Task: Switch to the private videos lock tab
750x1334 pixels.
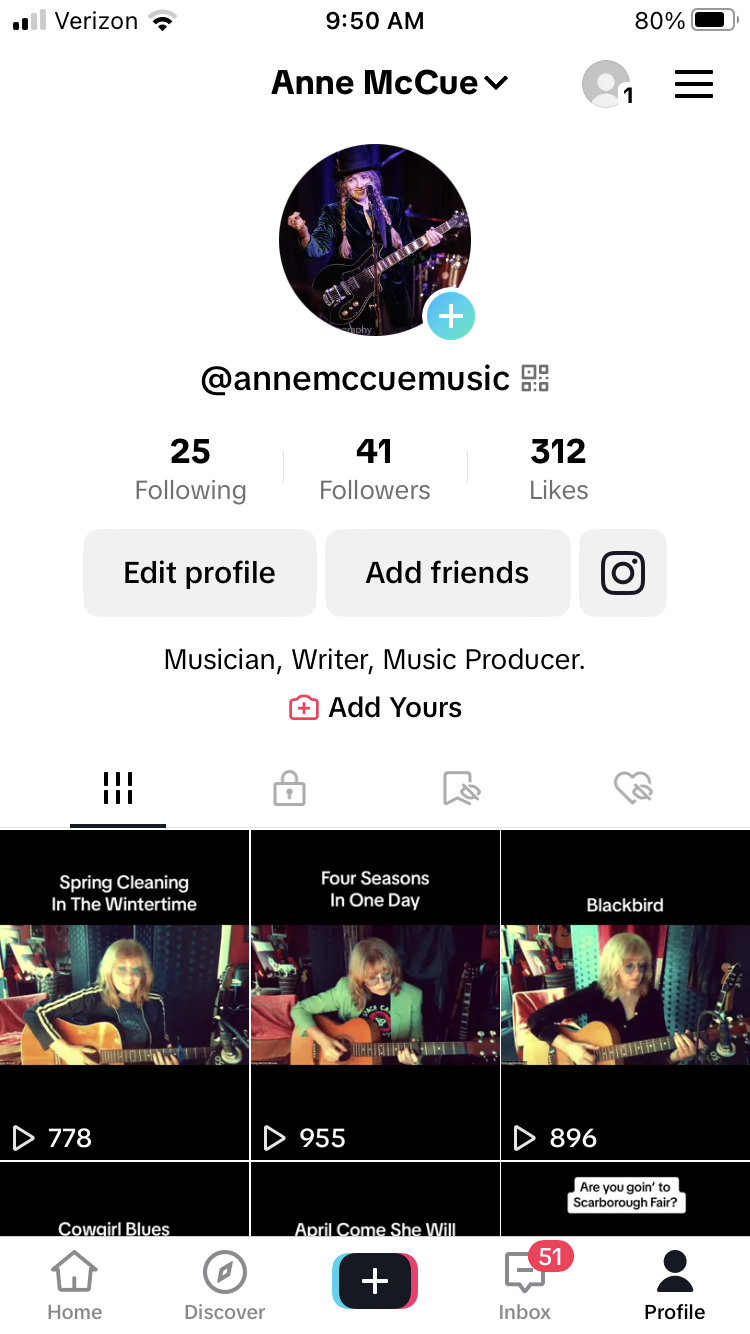Action: 289,789
